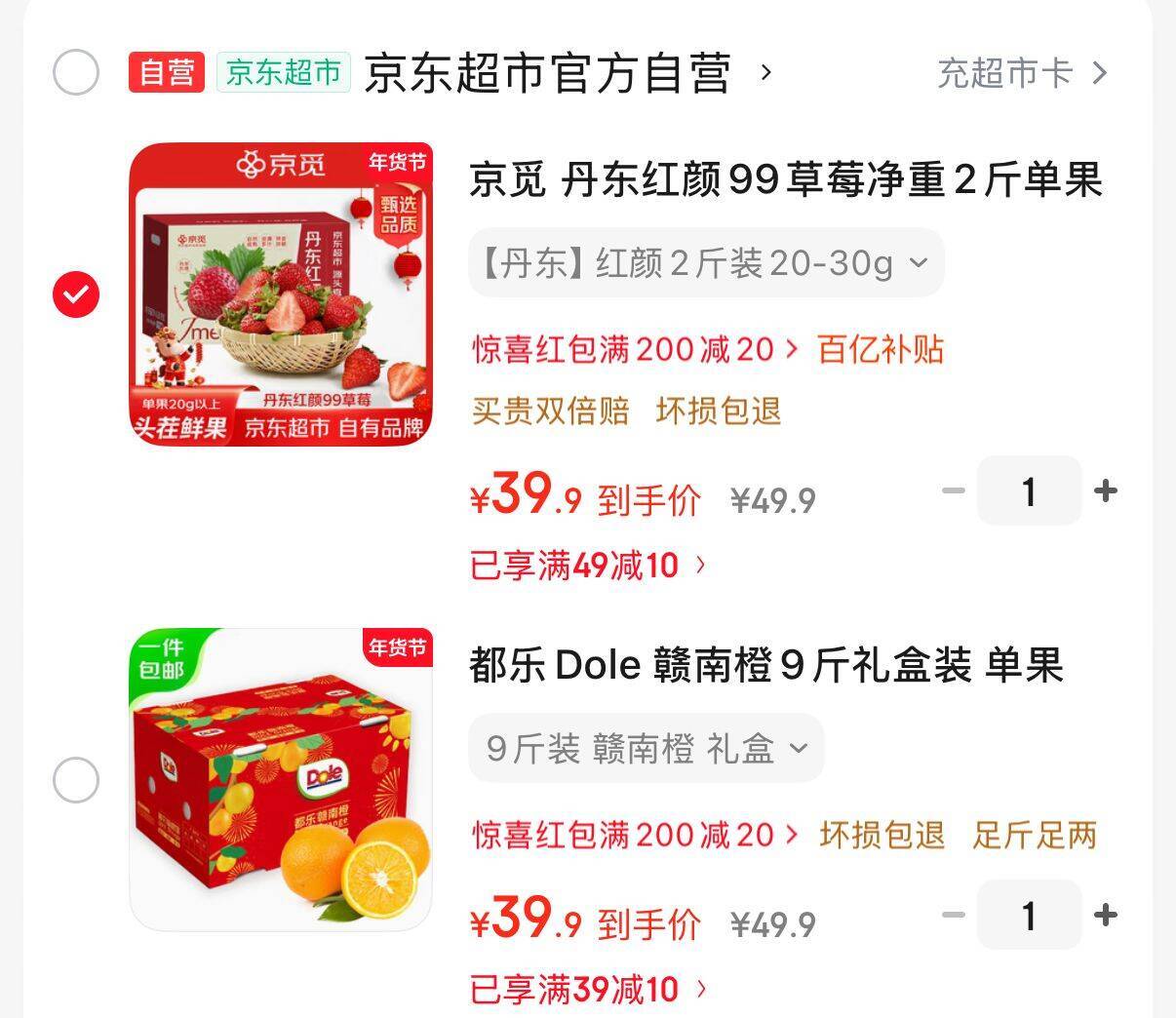The width and height of the screenshot is (1176, 1018).
Task: Uncheck the 丹东红颜99草莓 item
Action: click(76, 294)
